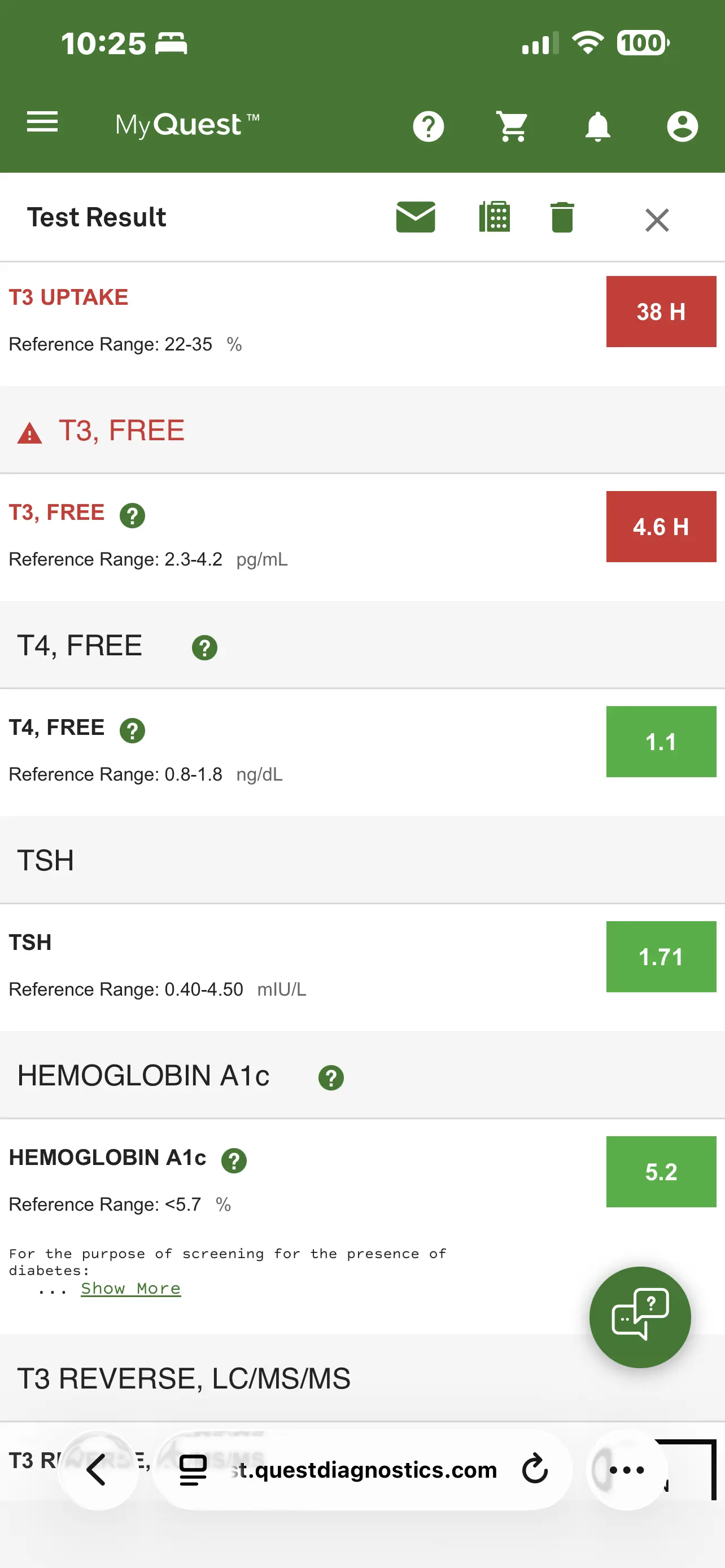Open the browser page settings icon
The width and height of the screenshot is (725, 1568).
[193, 1469]
